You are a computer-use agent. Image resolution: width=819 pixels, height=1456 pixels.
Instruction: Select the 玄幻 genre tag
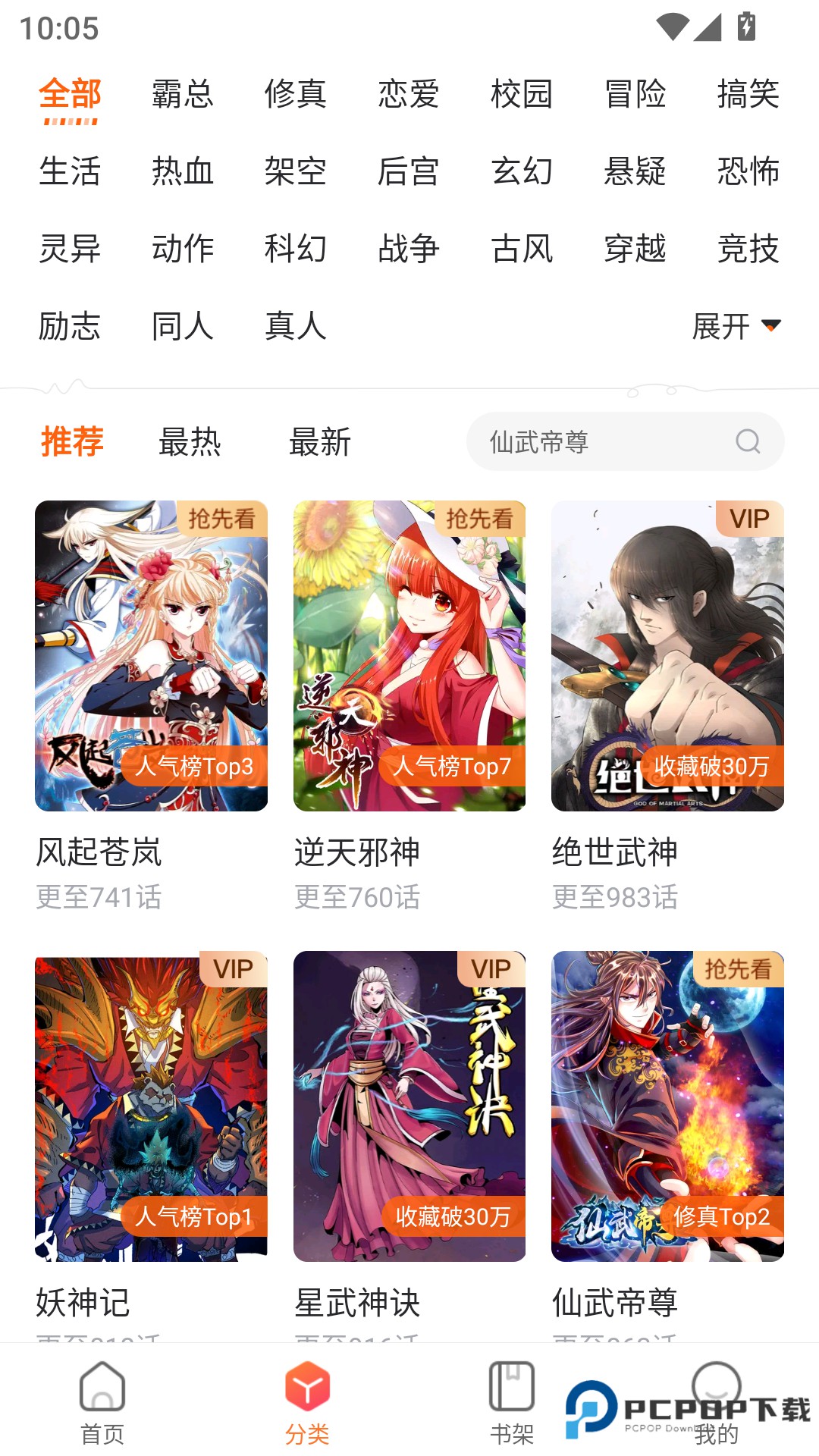pos(522,172)
